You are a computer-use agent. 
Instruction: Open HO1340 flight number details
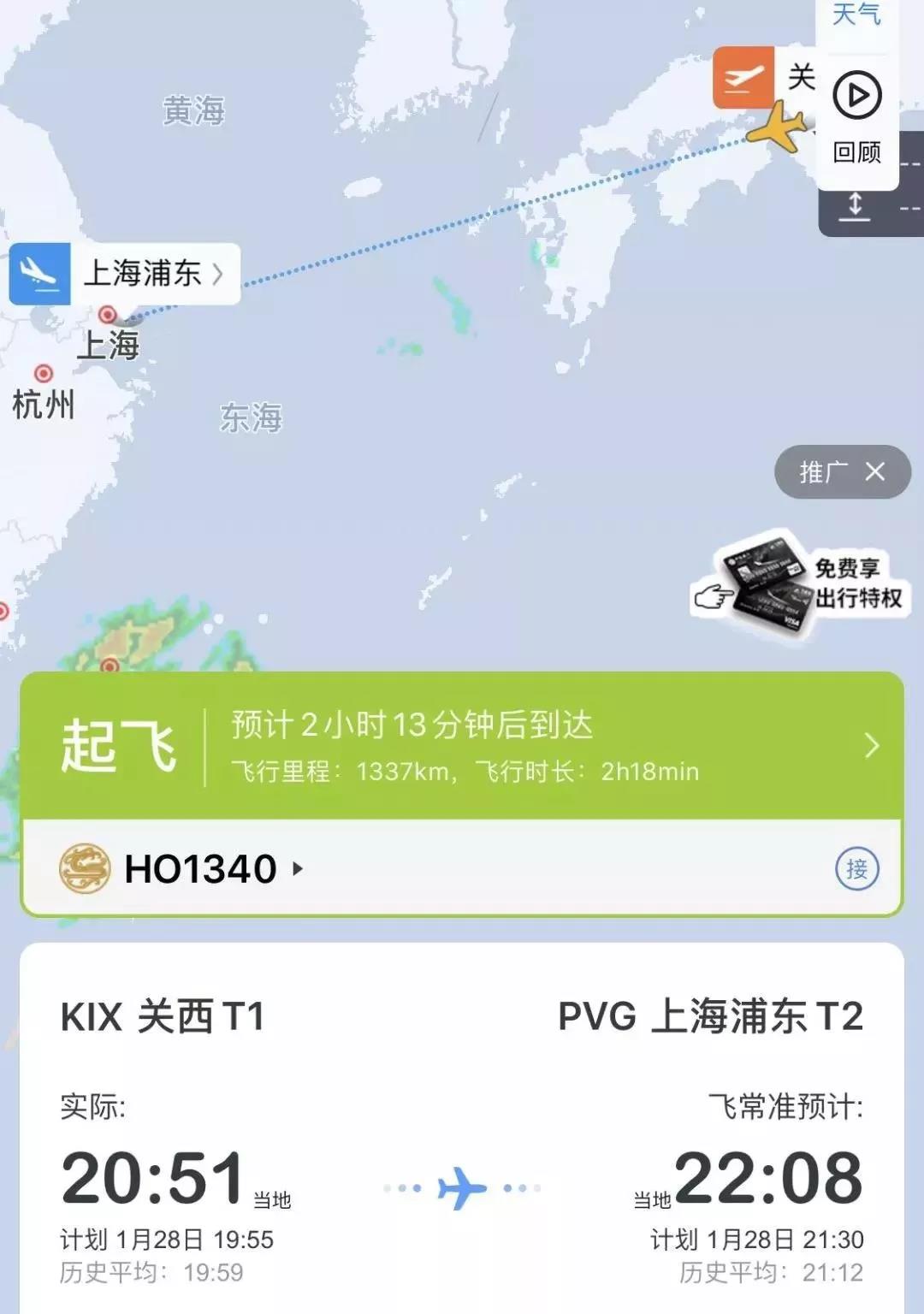pyautogui.click(x=201, y=869)
